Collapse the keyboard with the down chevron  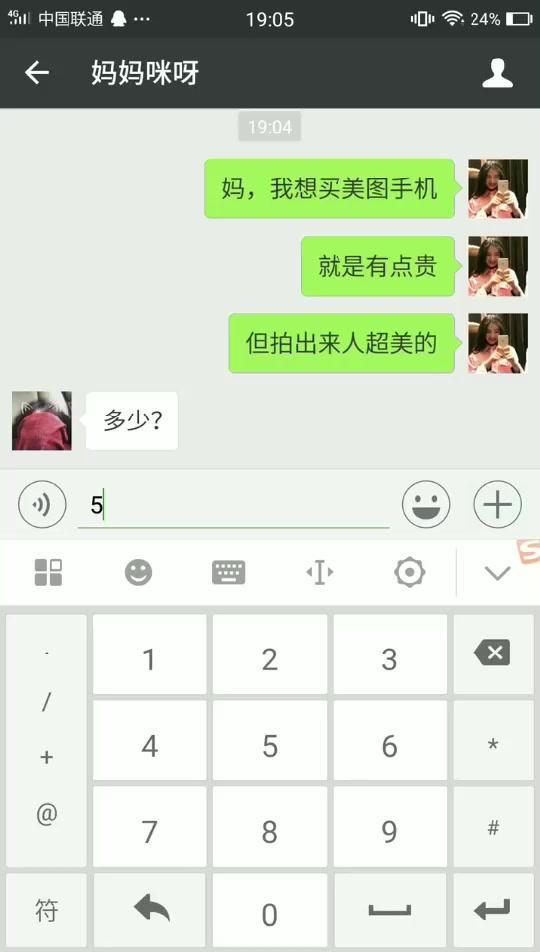(x=497, y=573)
